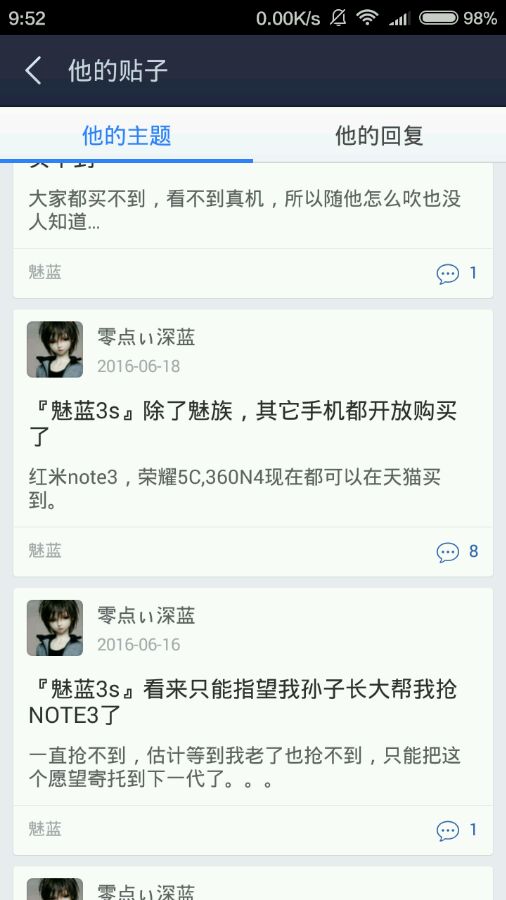Open the post 大家都买不到，看不到真机
Screen dimensions: 506x900
pyautogui.click(x=244, y=210)
